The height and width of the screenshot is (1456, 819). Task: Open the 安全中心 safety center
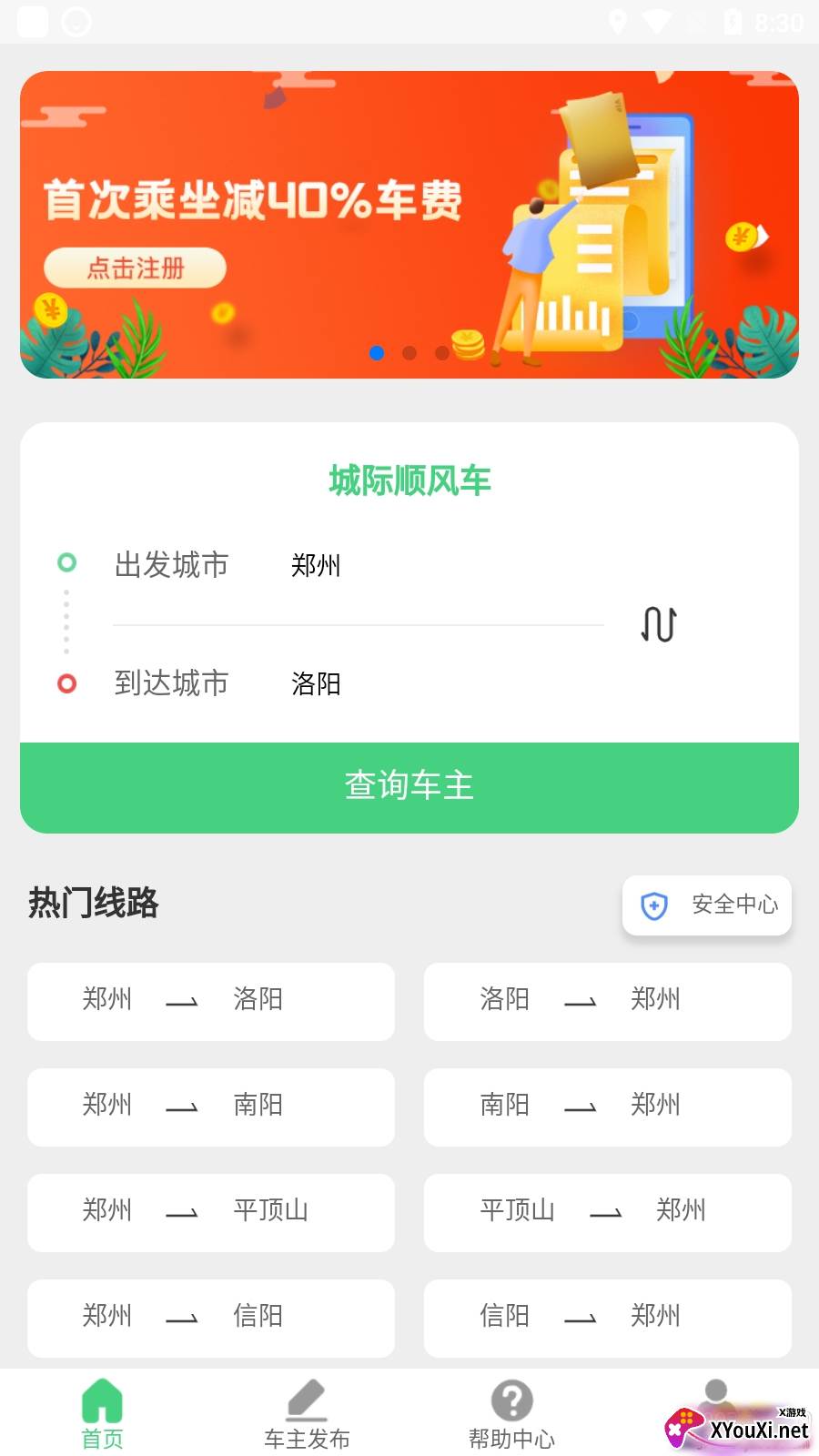pos(707,905)
